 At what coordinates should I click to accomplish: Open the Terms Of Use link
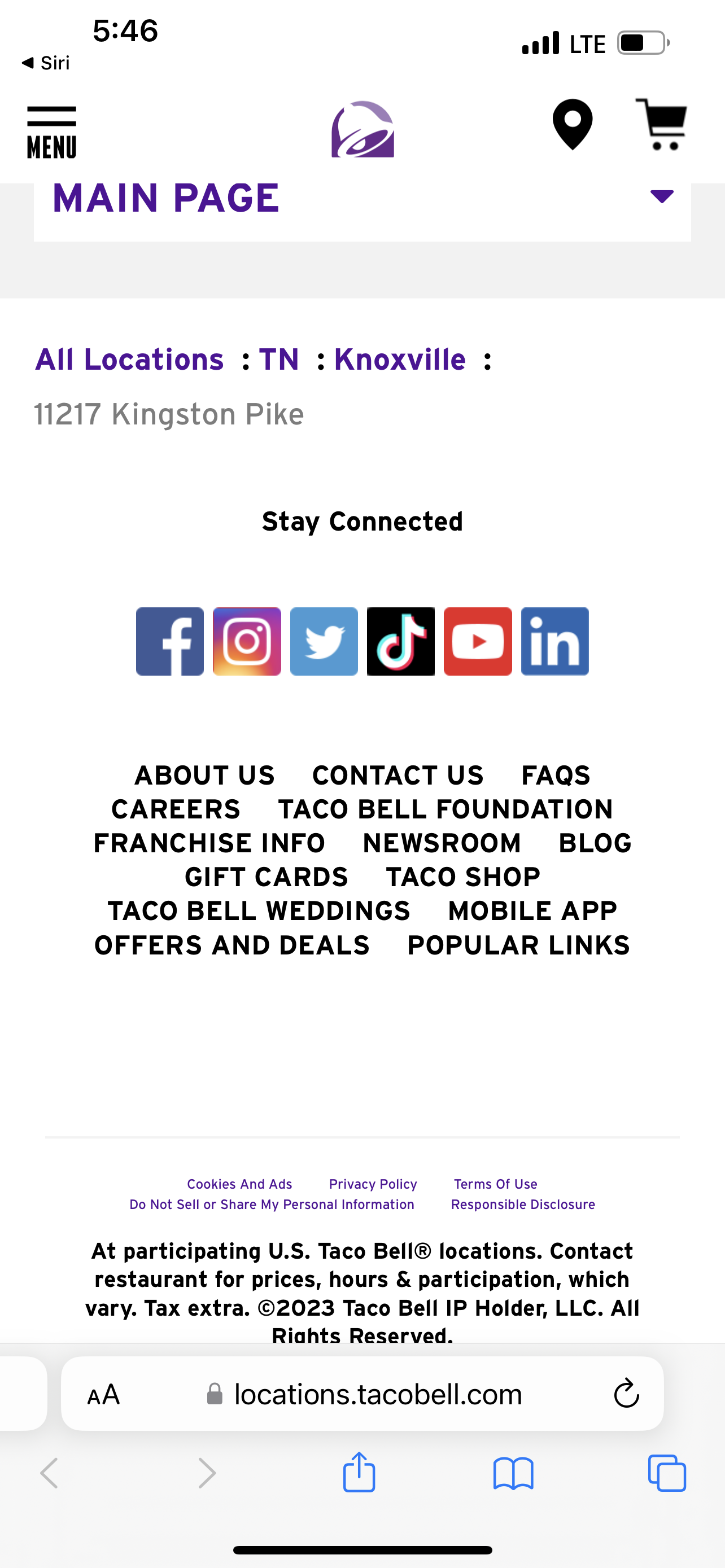(x=496, y=1184)
